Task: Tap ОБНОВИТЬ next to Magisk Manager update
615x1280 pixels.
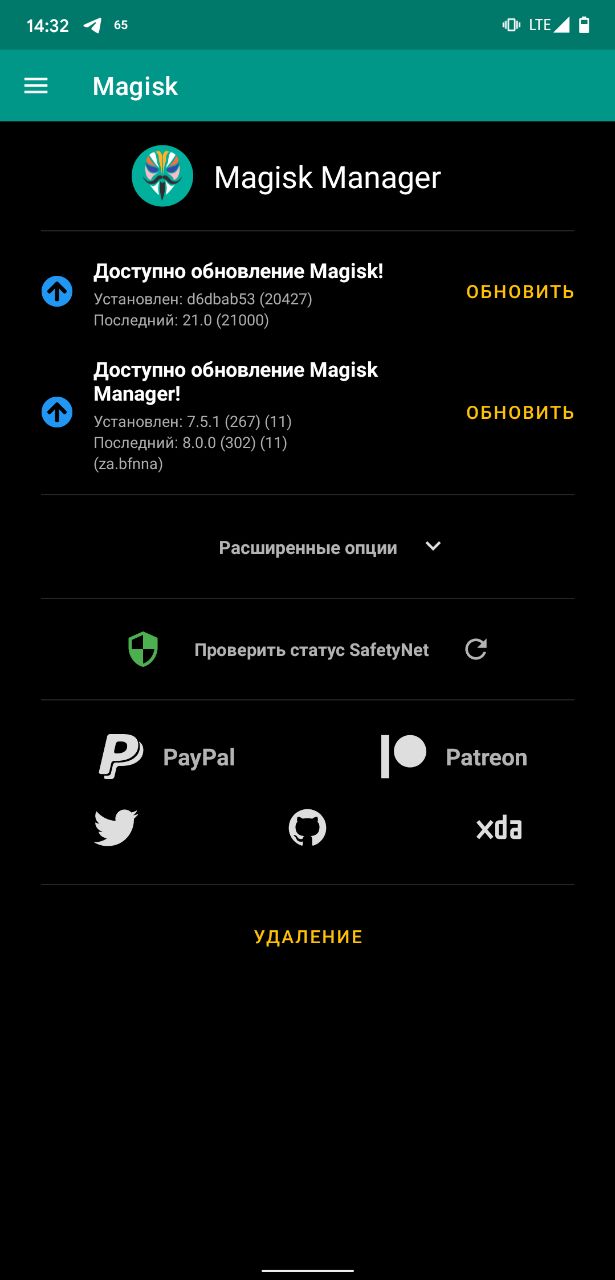Action: 520,412
